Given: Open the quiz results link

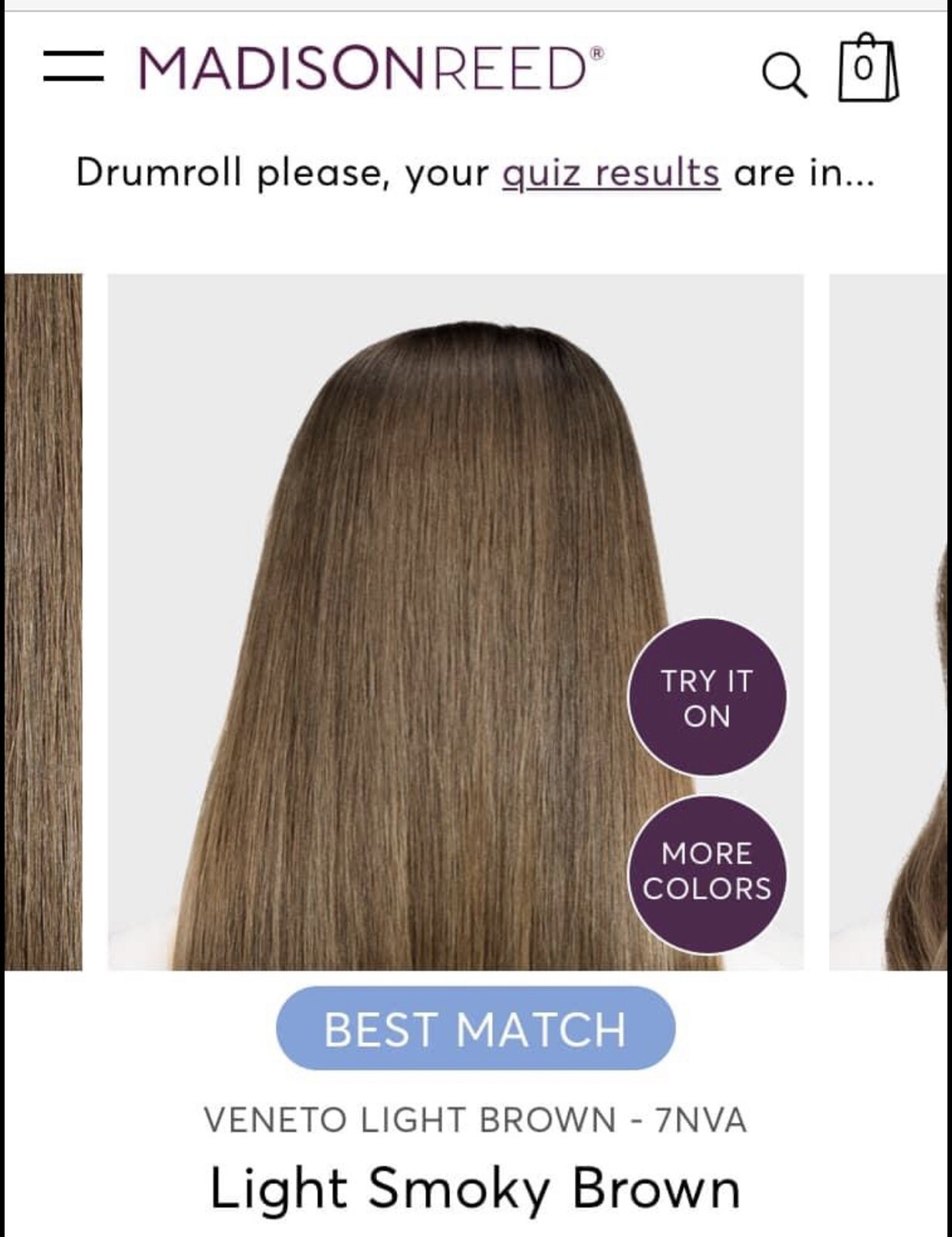Looking at the screenshot, I should pyautogui.click(x=610, y=172).
